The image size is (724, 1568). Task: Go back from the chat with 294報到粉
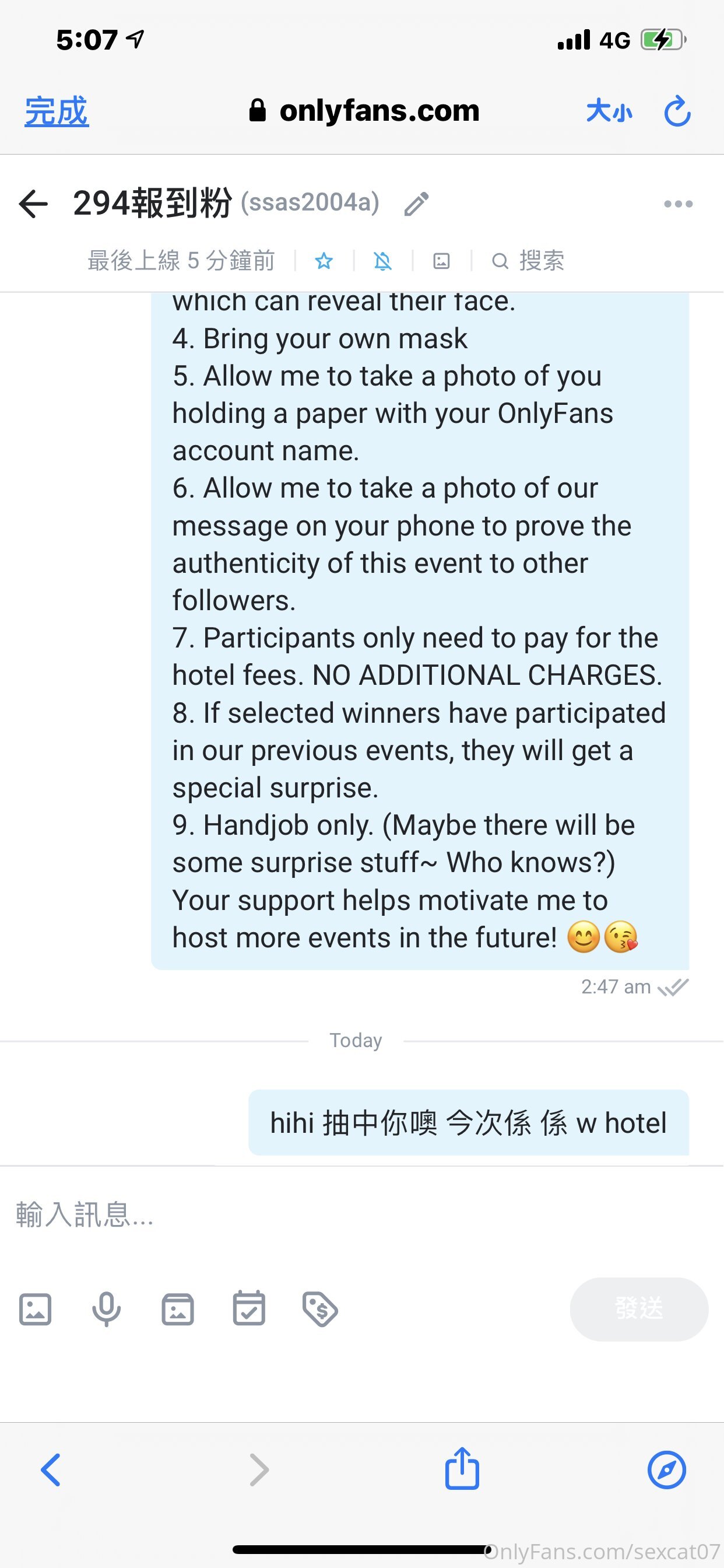click(x=33, y=204)
